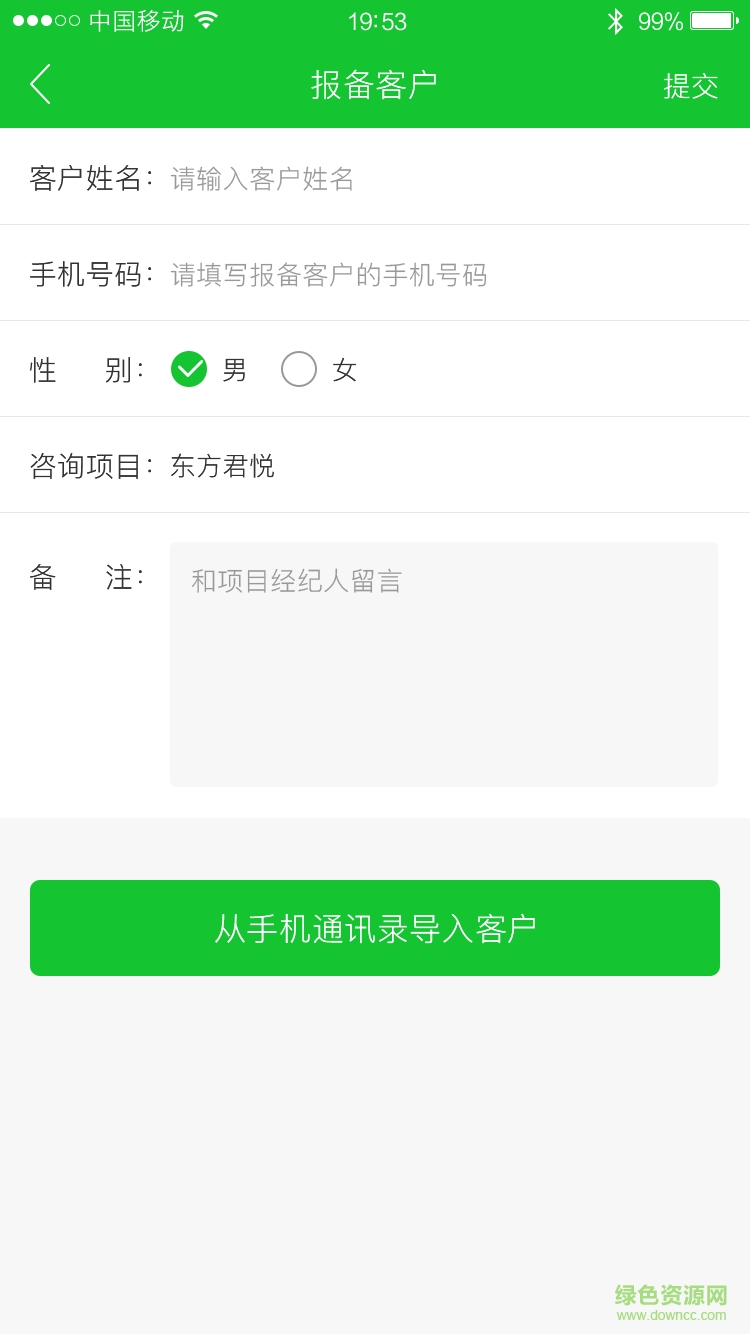
Task: Tap the battery level indicator bar
Action: coord(712,19)
